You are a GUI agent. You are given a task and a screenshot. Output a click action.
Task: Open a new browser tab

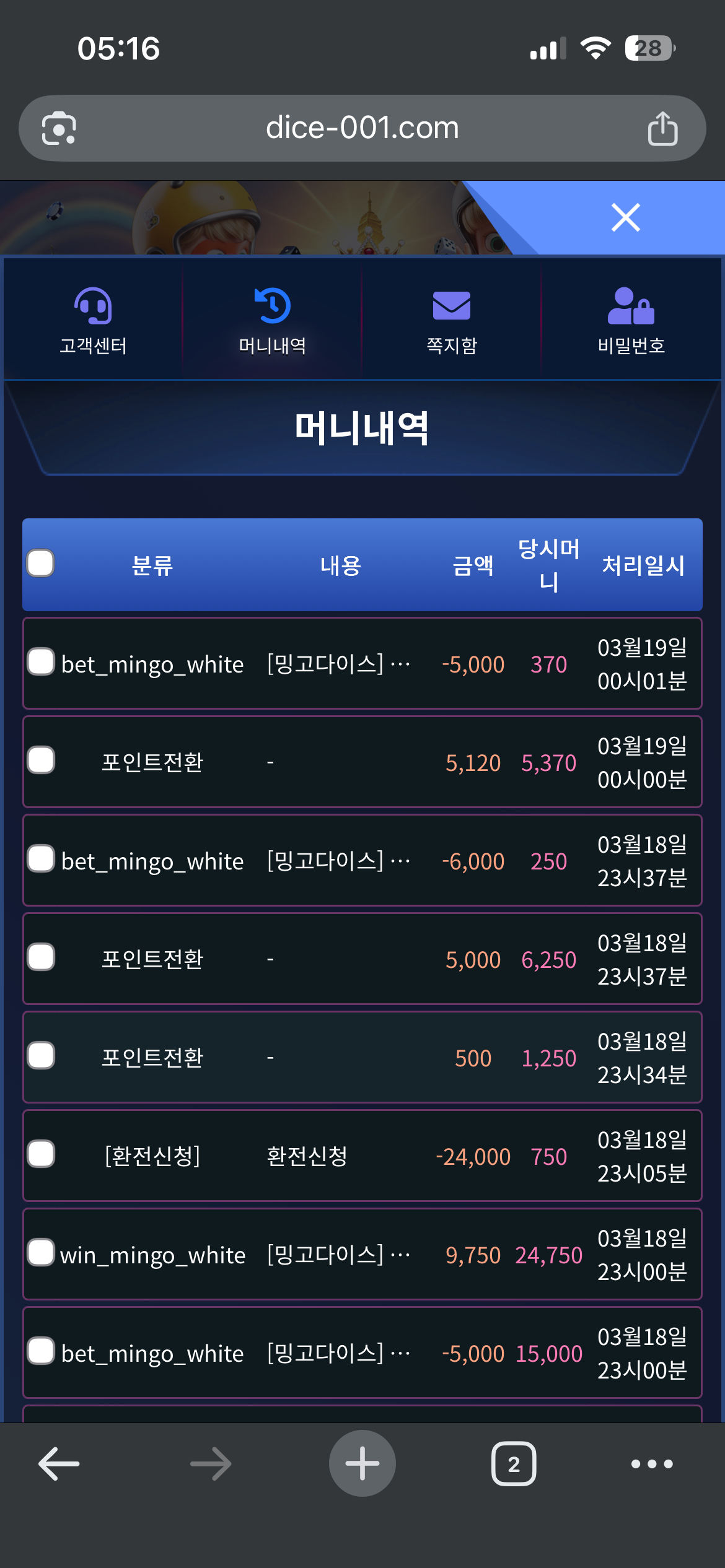pyautogui.click(x=362, y=1464)
